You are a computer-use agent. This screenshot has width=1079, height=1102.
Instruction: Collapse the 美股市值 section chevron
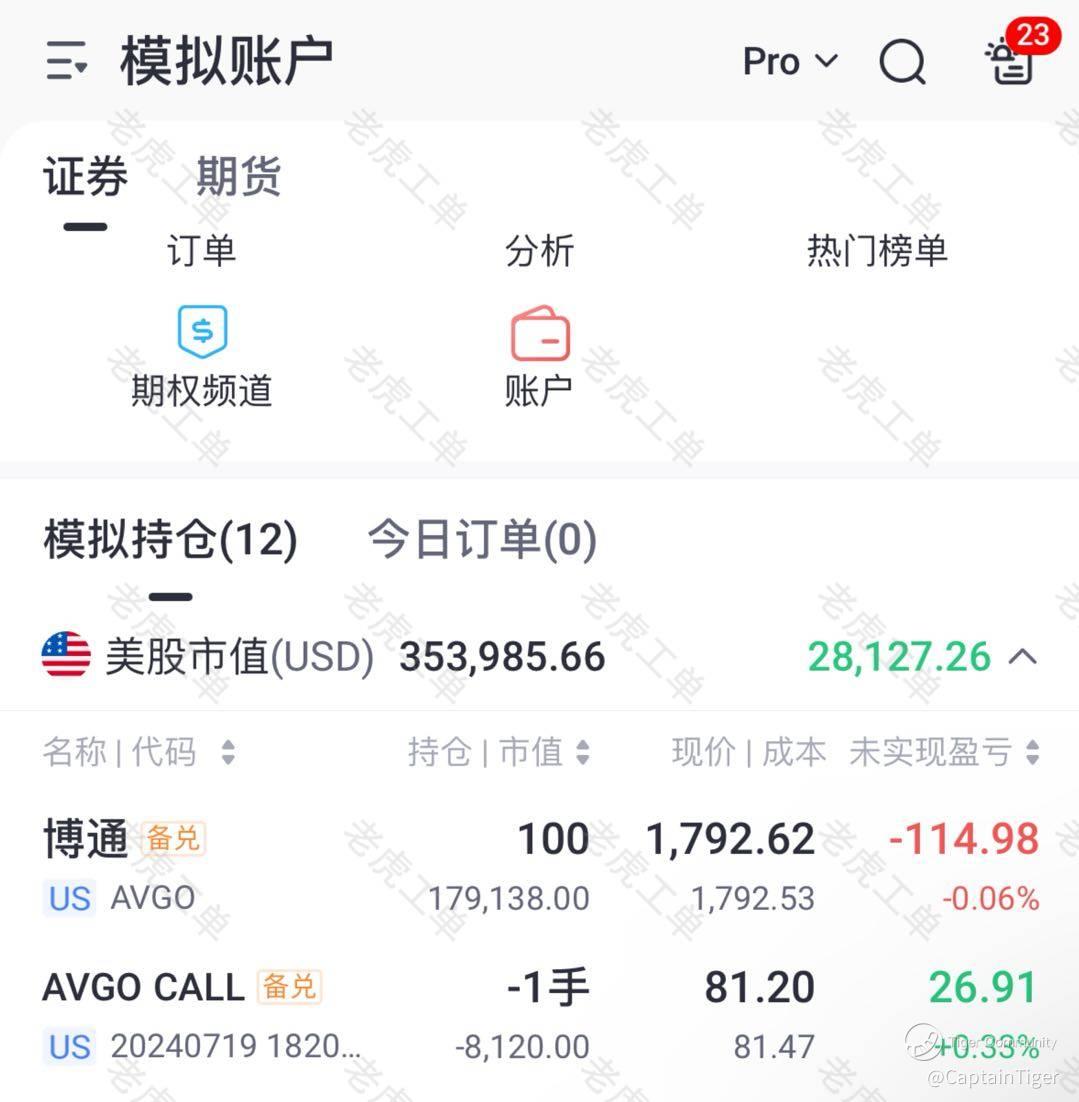click(x=1023, y=656)
